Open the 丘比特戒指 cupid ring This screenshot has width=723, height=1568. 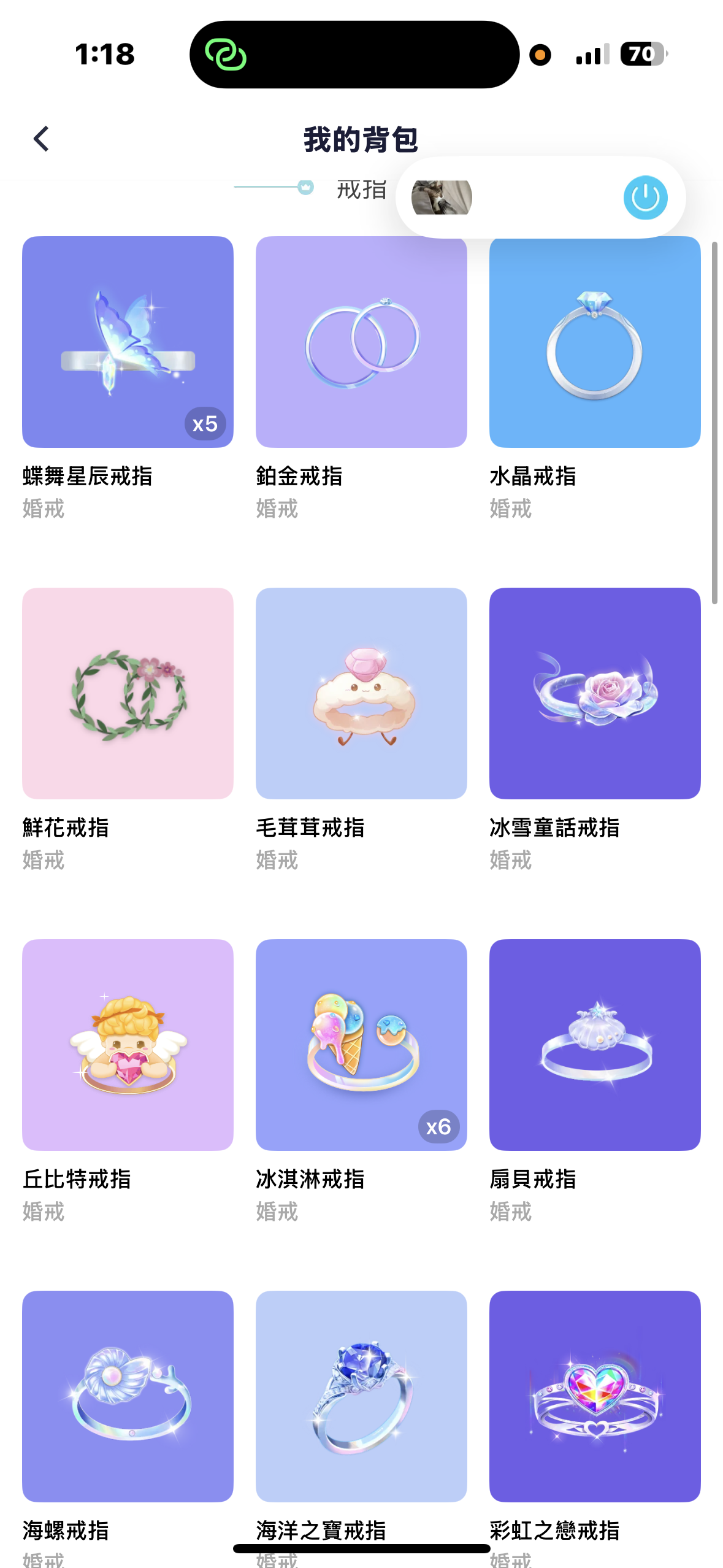click(128, 1045)
